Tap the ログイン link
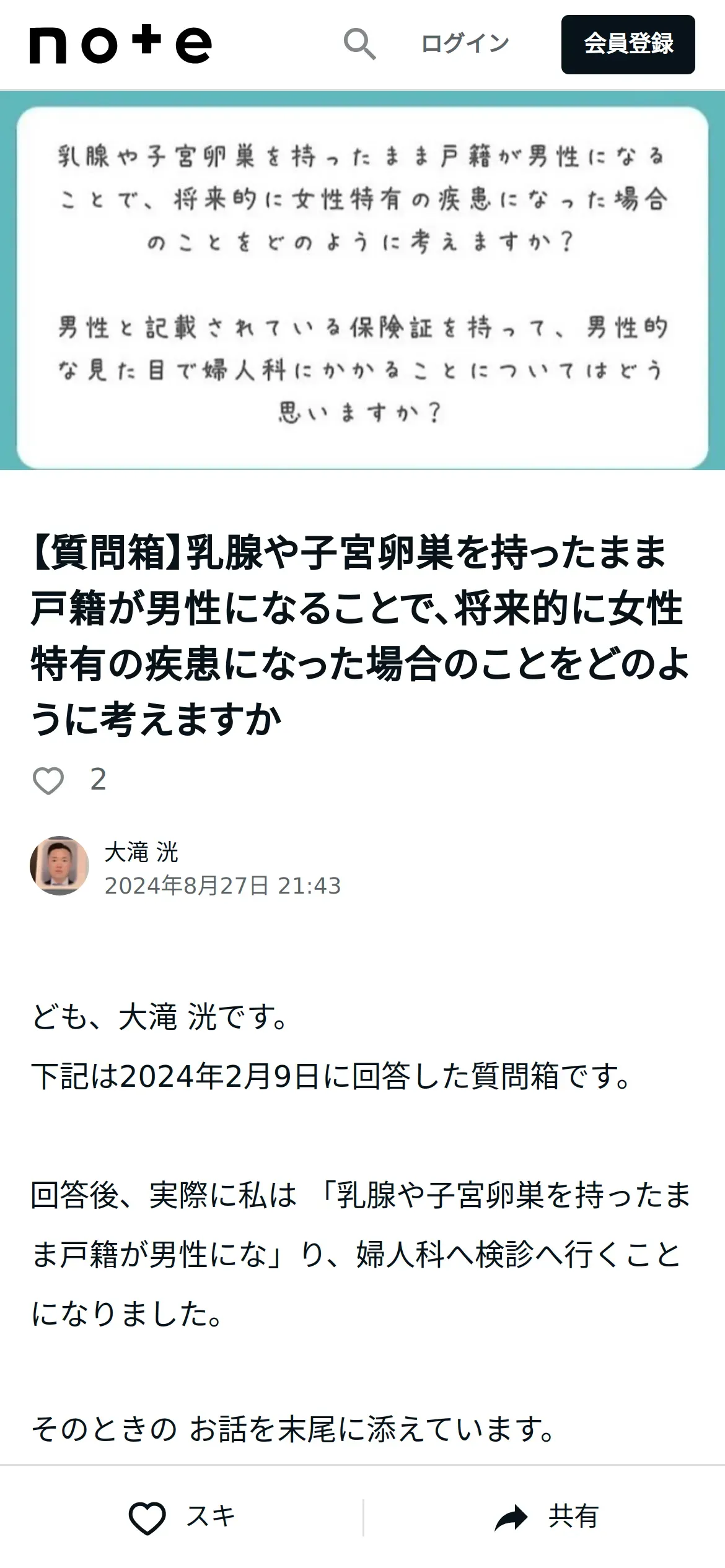This screenshot has width=725, height=1568. click(465, 44)
